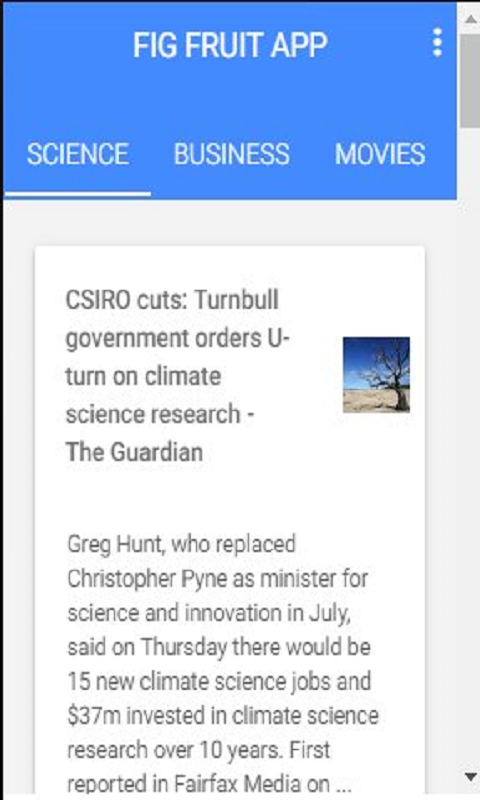
Task: Open the three-dot overflow menu
Action: (437, 42)
